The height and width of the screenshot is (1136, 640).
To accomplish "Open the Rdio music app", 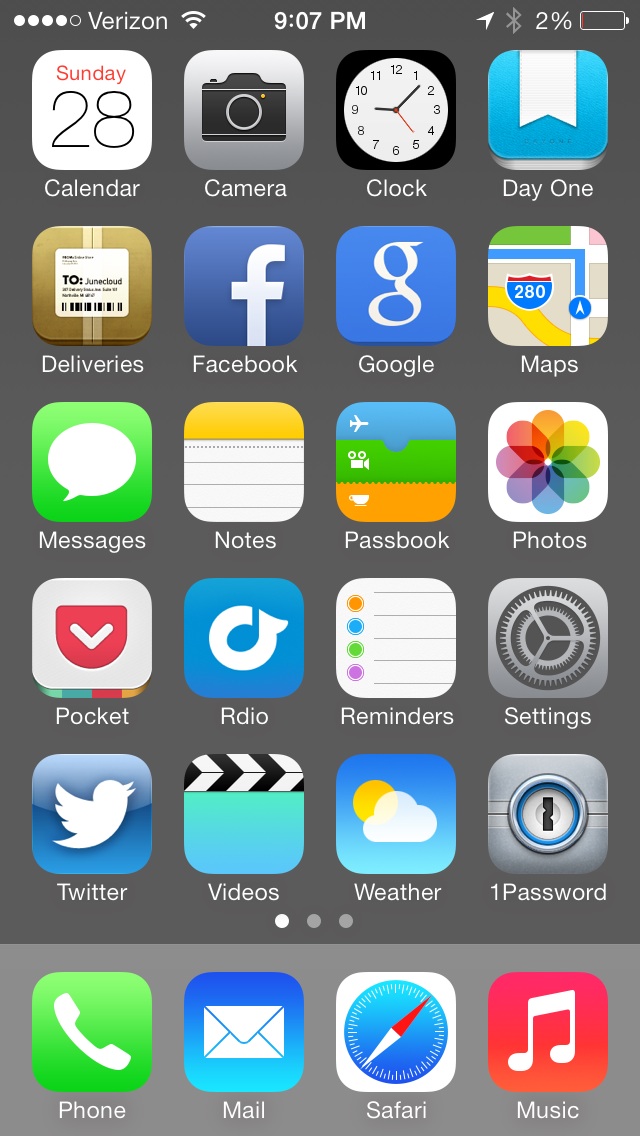I will point(244,638).
